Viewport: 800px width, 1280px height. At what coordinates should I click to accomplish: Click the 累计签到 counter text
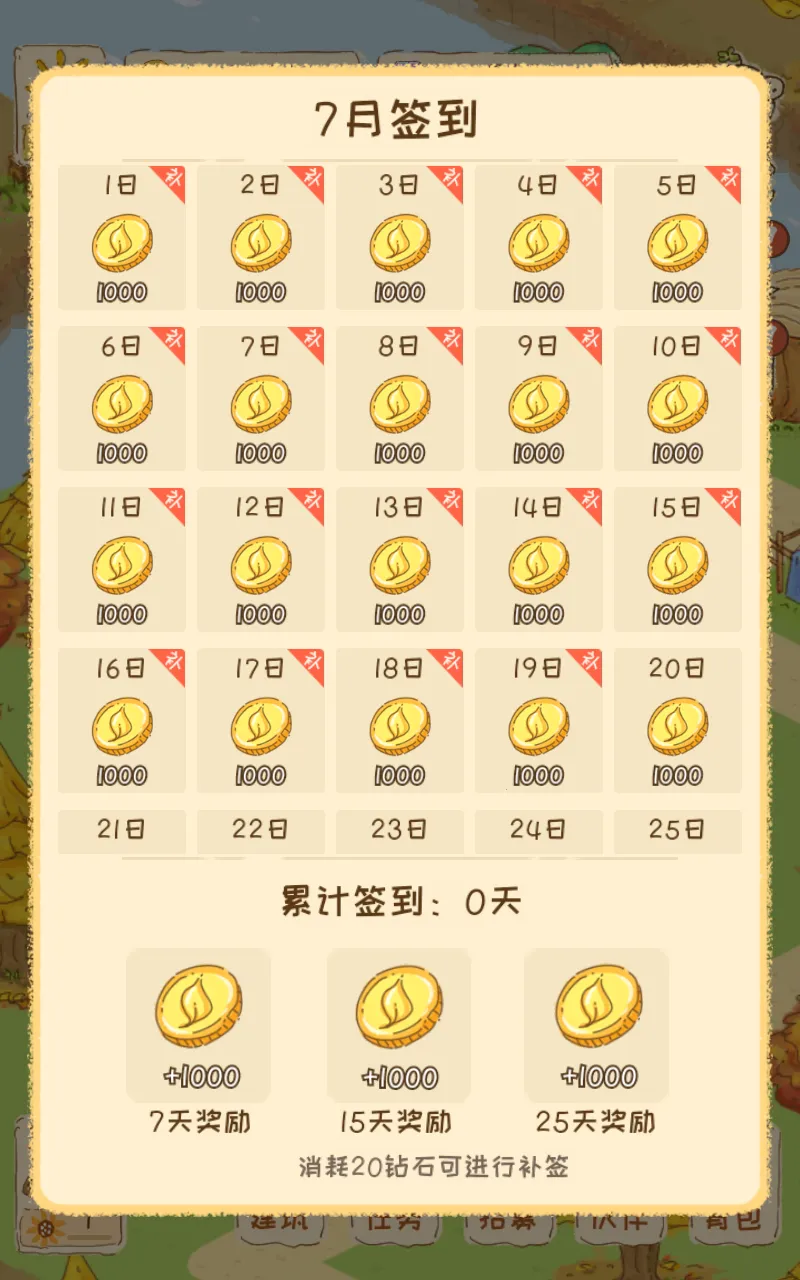click(400, 900)
